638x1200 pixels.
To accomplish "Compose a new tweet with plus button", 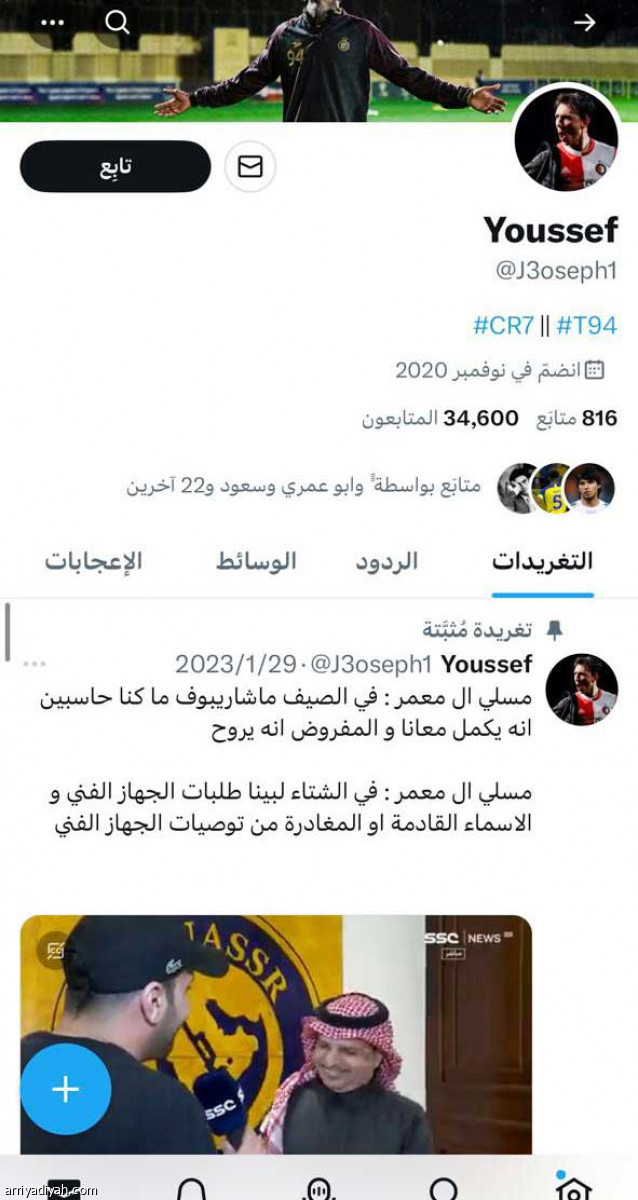I will (x=66, y=1089).
